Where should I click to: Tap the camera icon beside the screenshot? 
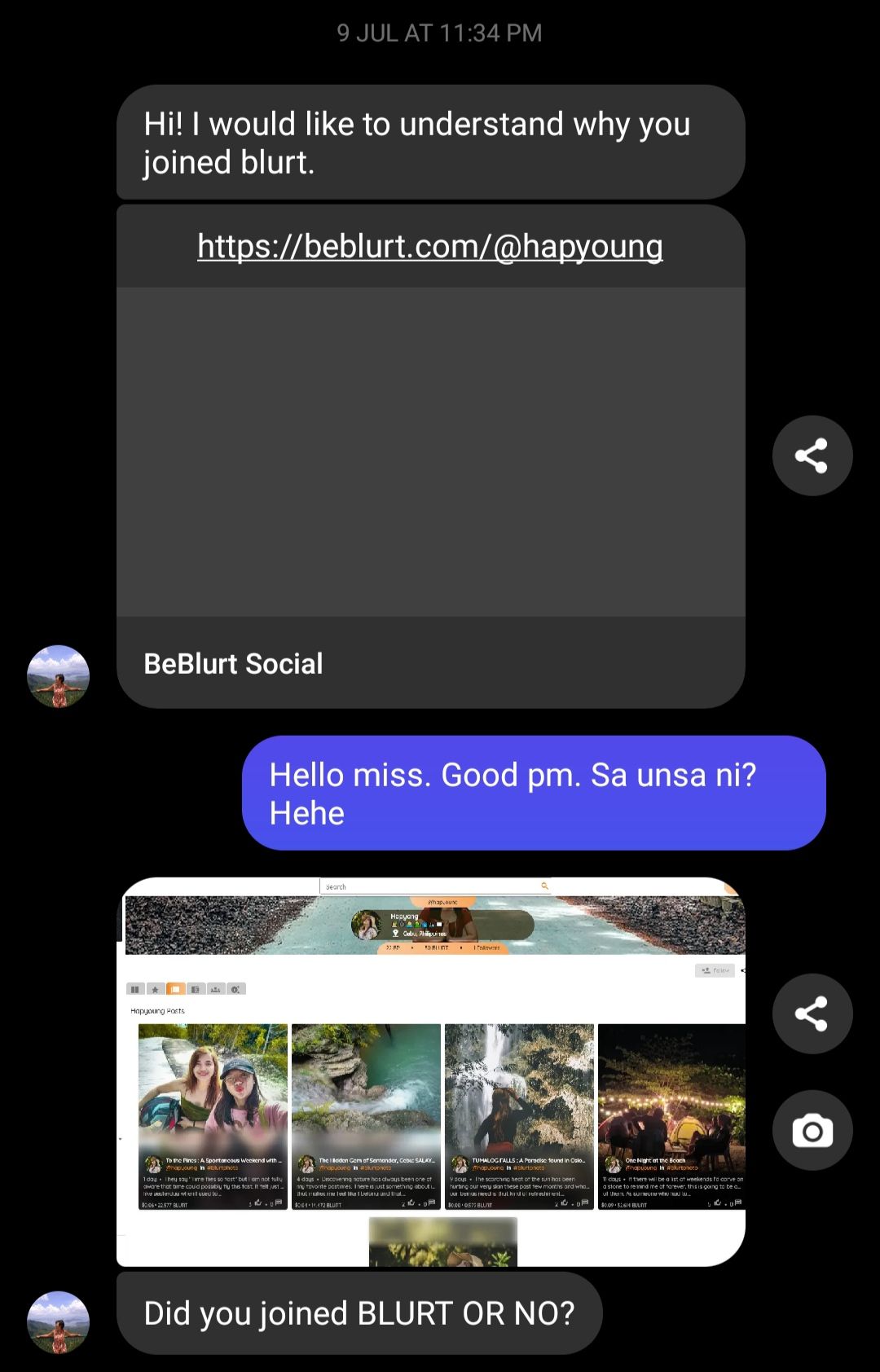[812, 1130]
